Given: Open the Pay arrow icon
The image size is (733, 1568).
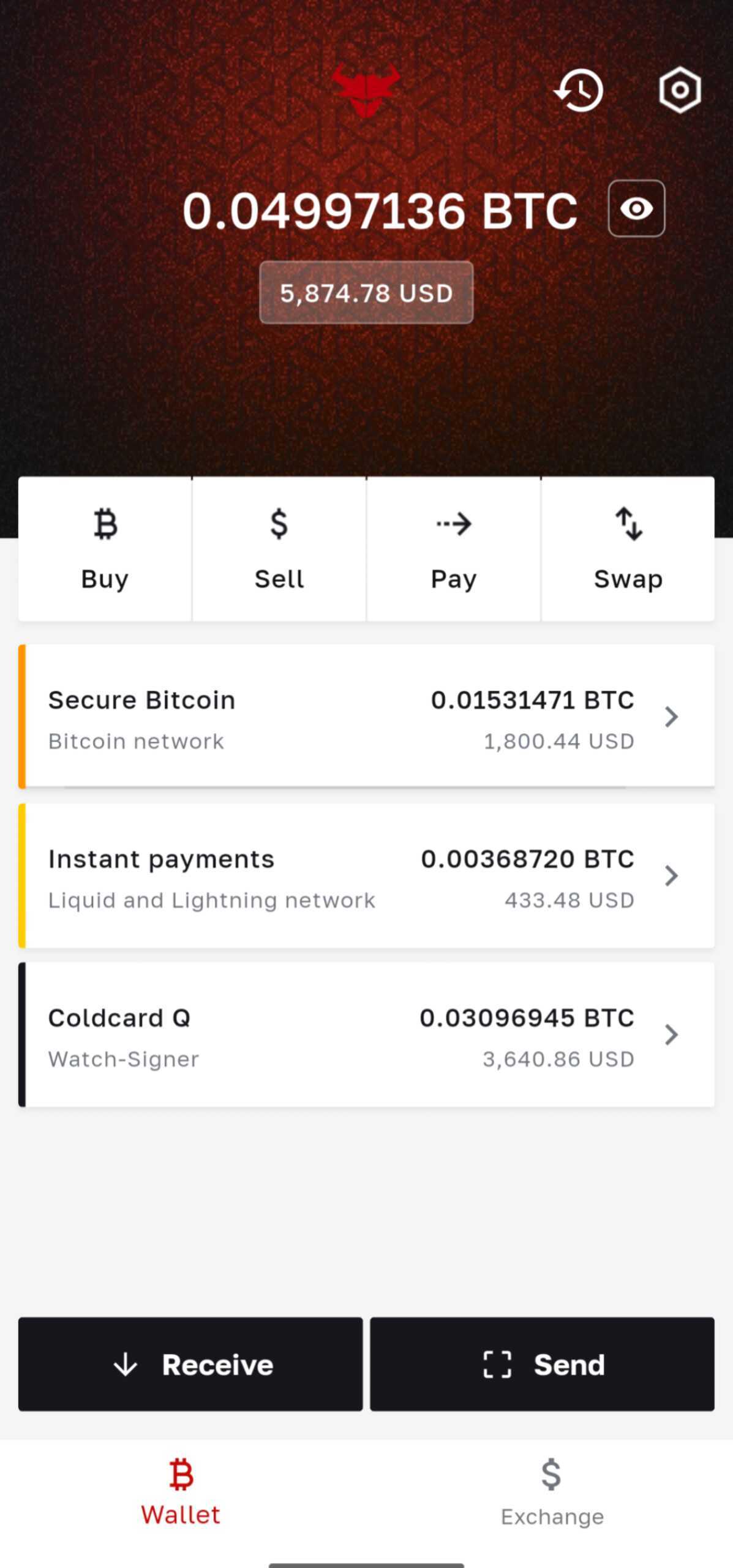Looking at the screenshot, I should tap(453, 524).
